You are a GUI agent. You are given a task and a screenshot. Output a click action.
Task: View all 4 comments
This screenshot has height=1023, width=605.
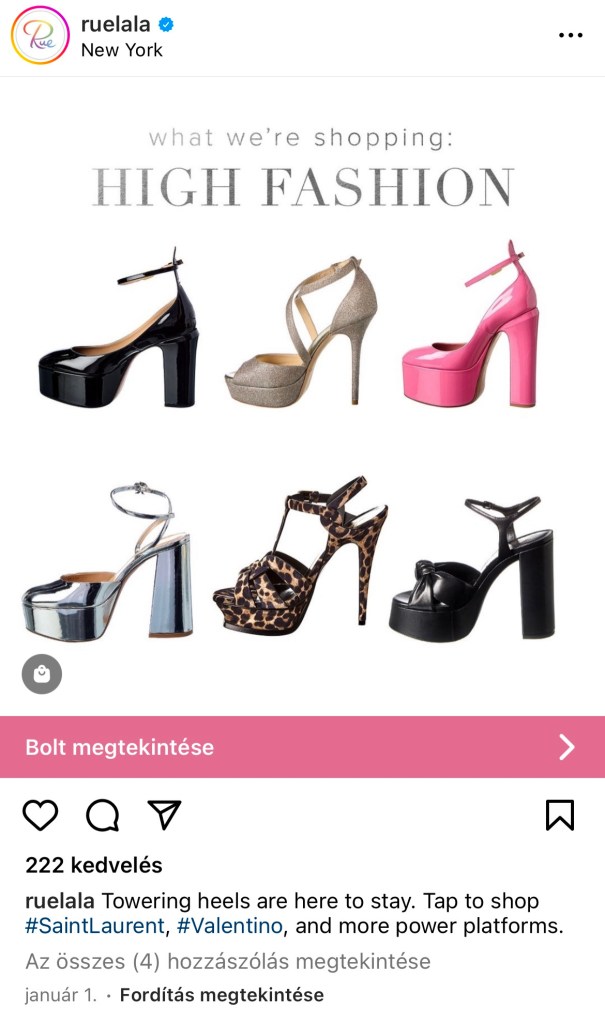pyautogui.click(x=228, y=962)
